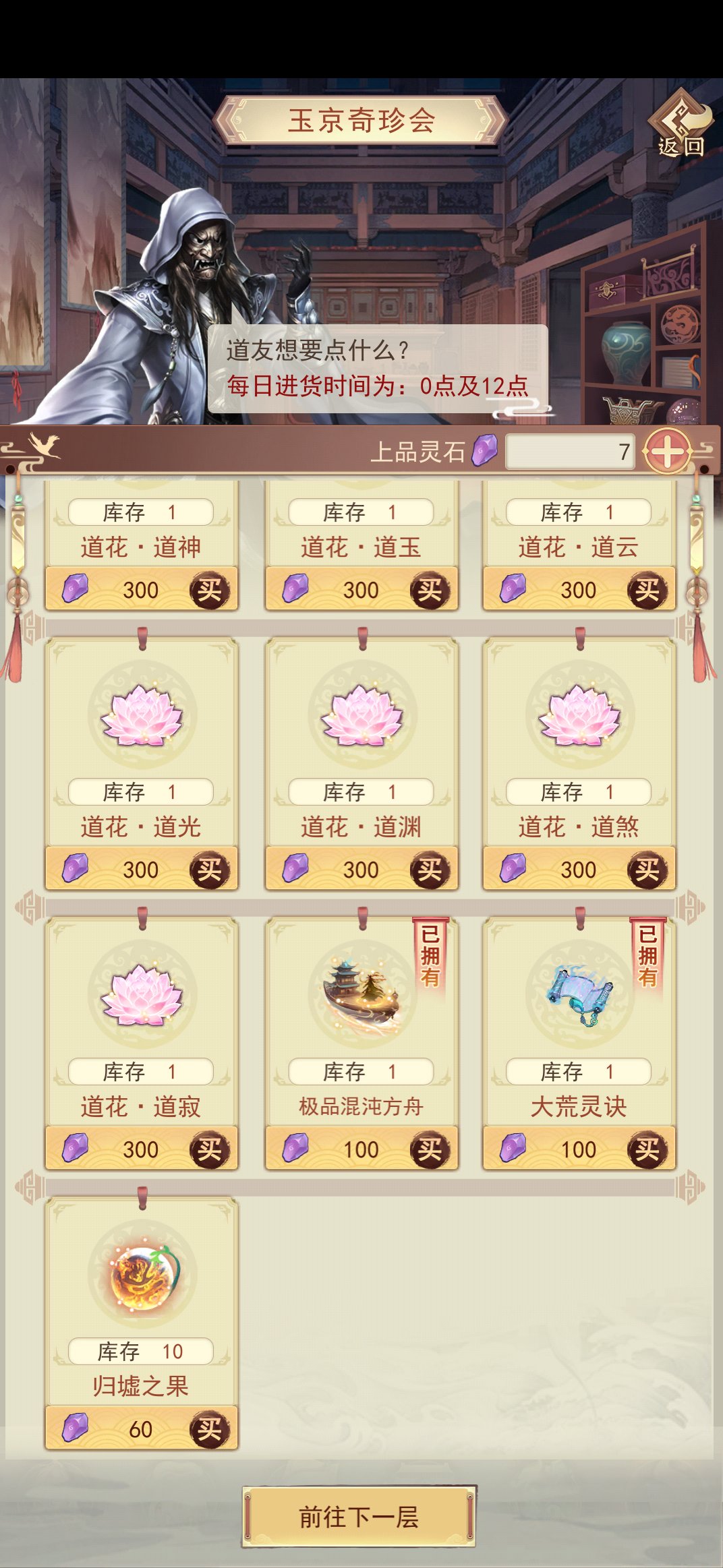
Task: Buy 道花·道云 for 300
Action: [x=647, y=591]
